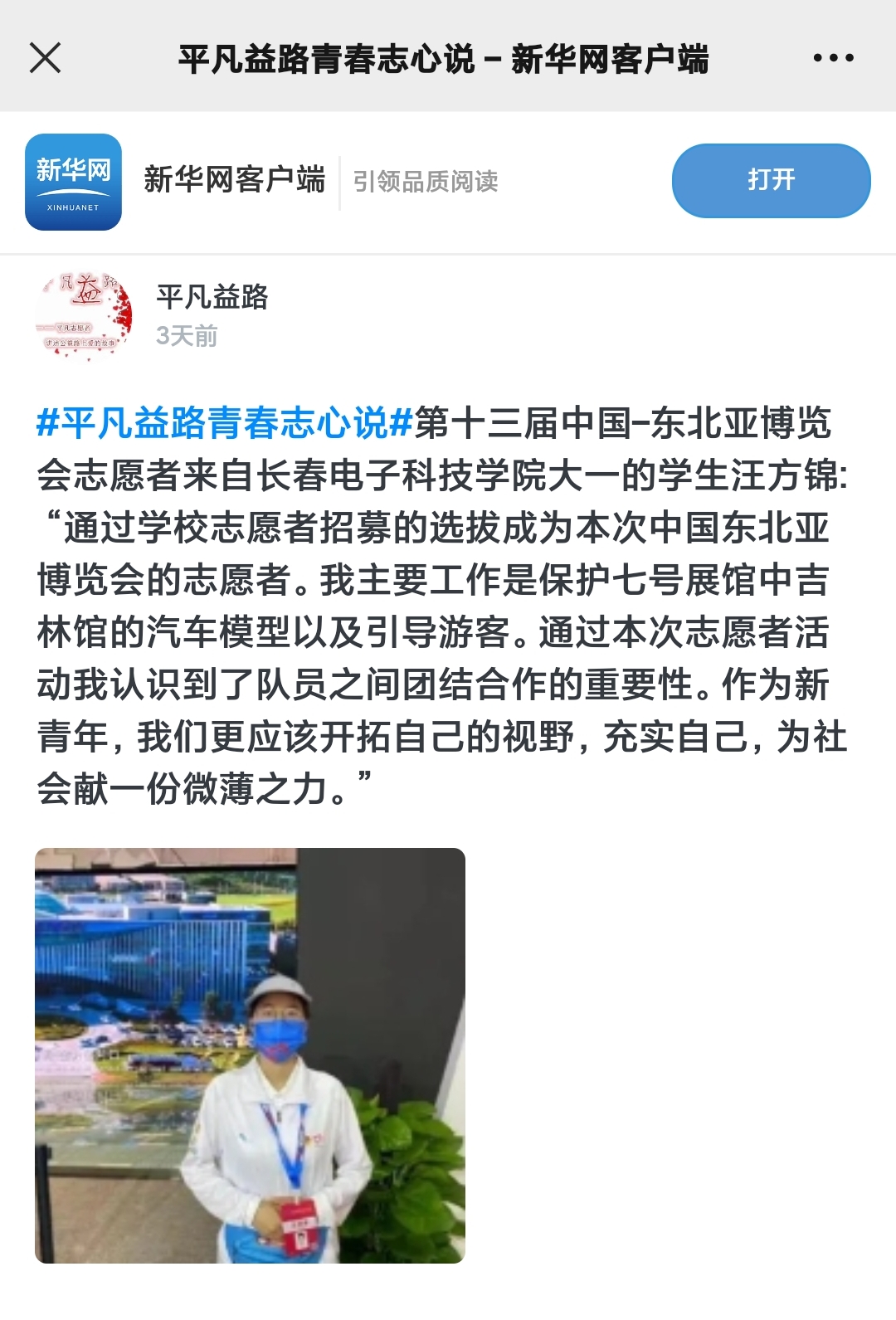Screen dimensions: 896x1320
Task: Open the 新华网客户端 app banner
Action: click(x=234, y=180)
